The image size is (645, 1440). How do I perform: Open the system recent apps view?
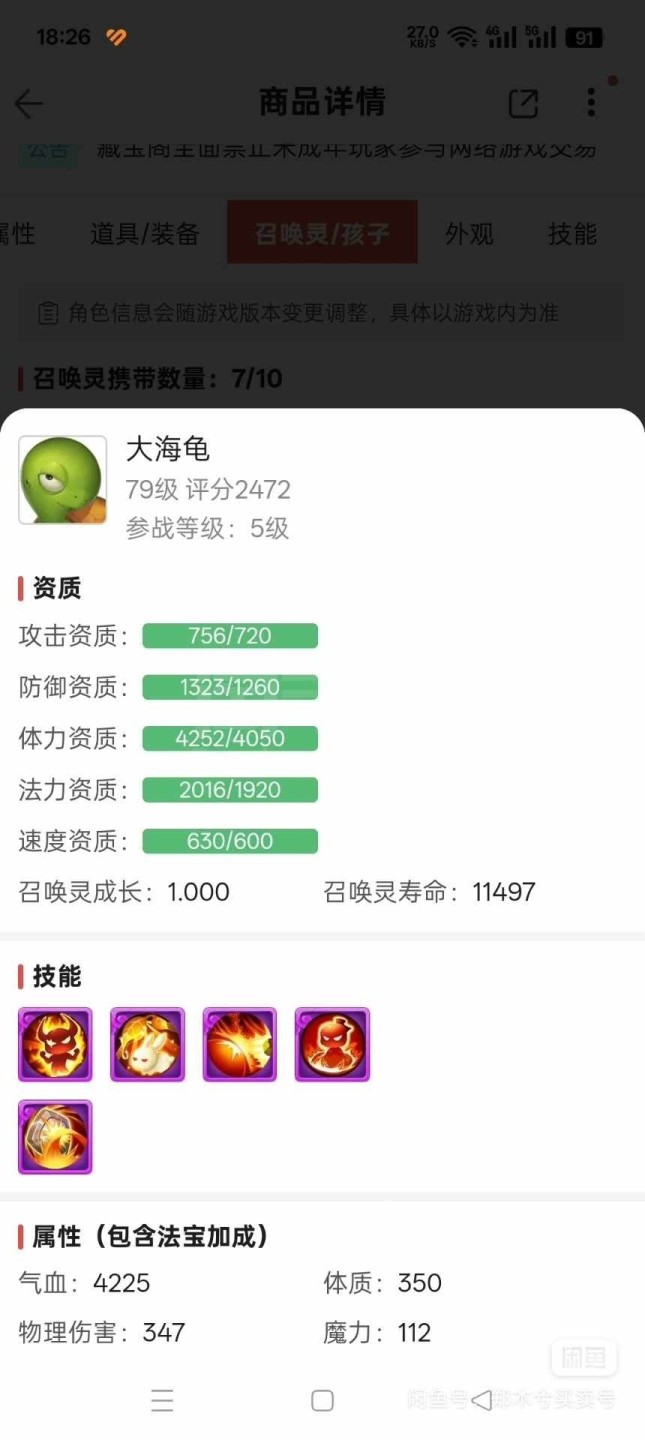click(162, 1400)
